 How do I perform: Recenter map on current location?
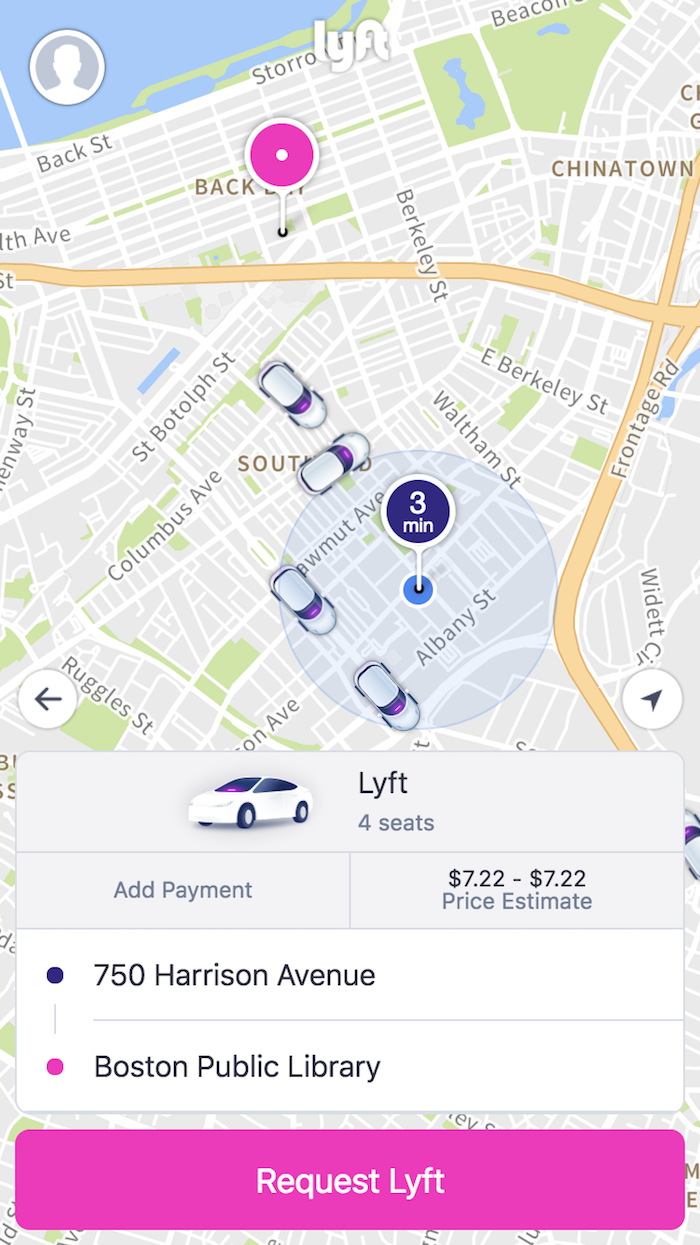click(652, 699)
